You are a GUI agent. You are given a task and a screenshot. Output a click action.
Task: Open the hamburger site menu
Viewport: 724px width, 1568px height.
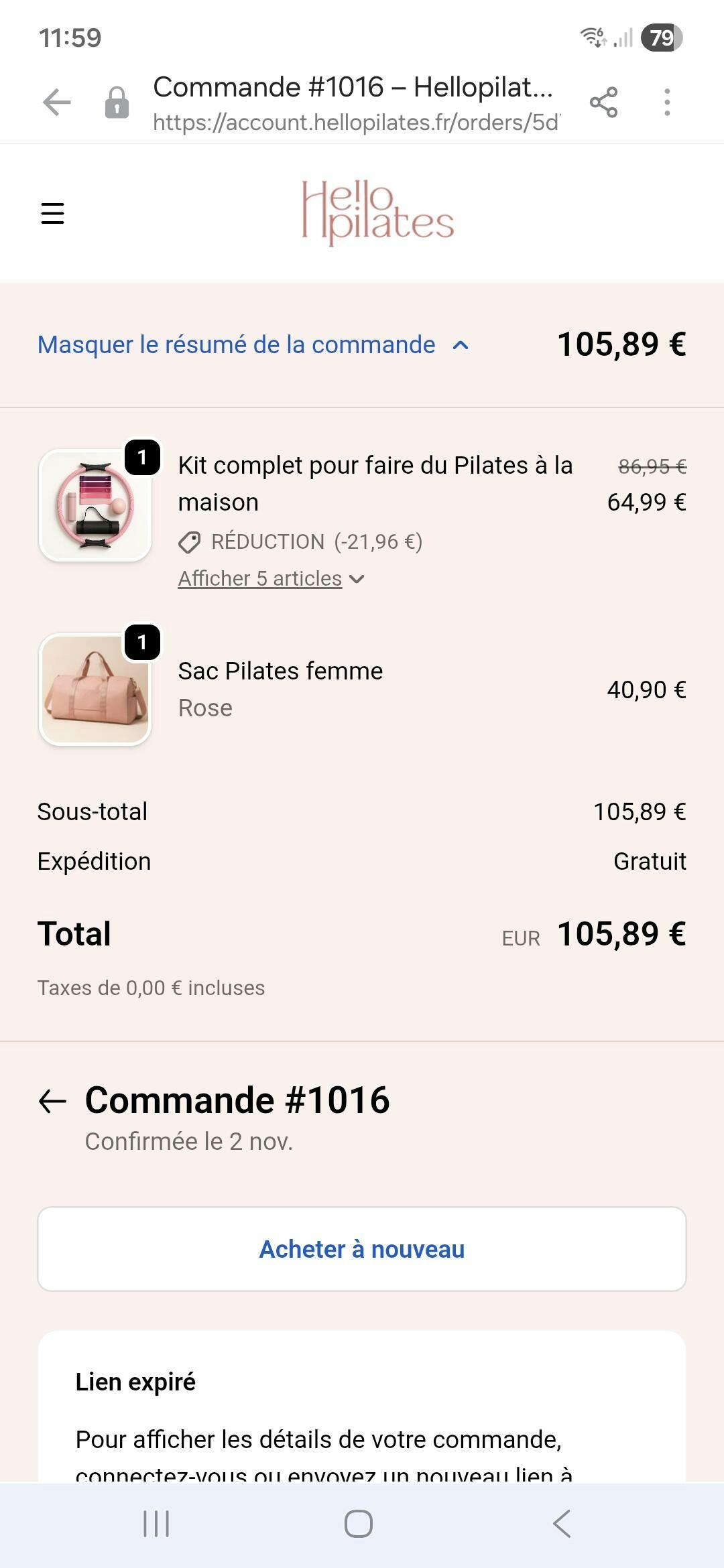52,213
